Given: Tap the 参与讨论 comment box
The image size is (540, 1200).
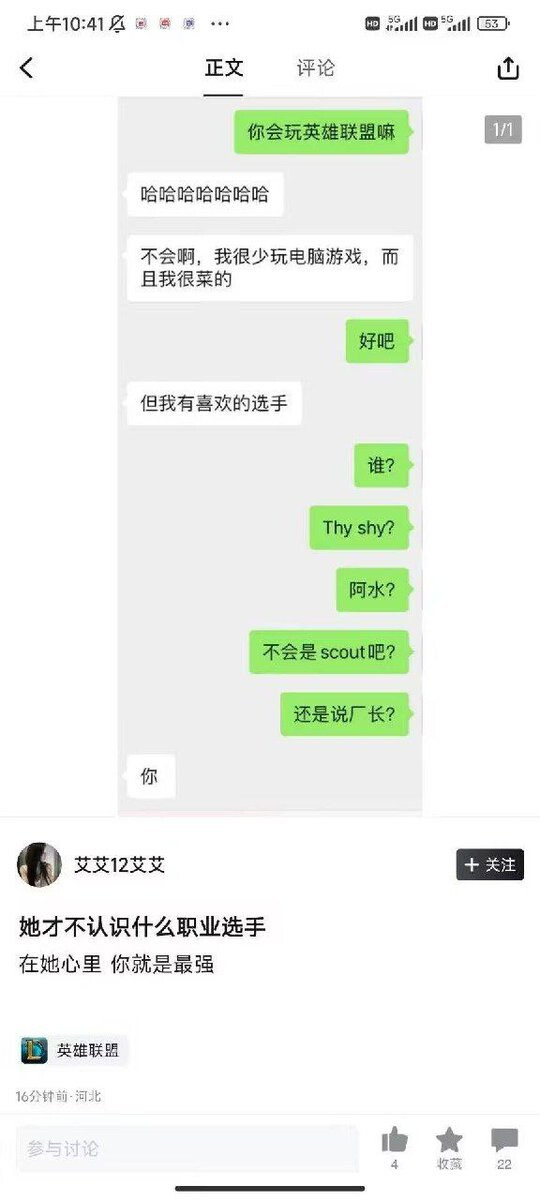Looking at the screenshot, I should 187,1149.
